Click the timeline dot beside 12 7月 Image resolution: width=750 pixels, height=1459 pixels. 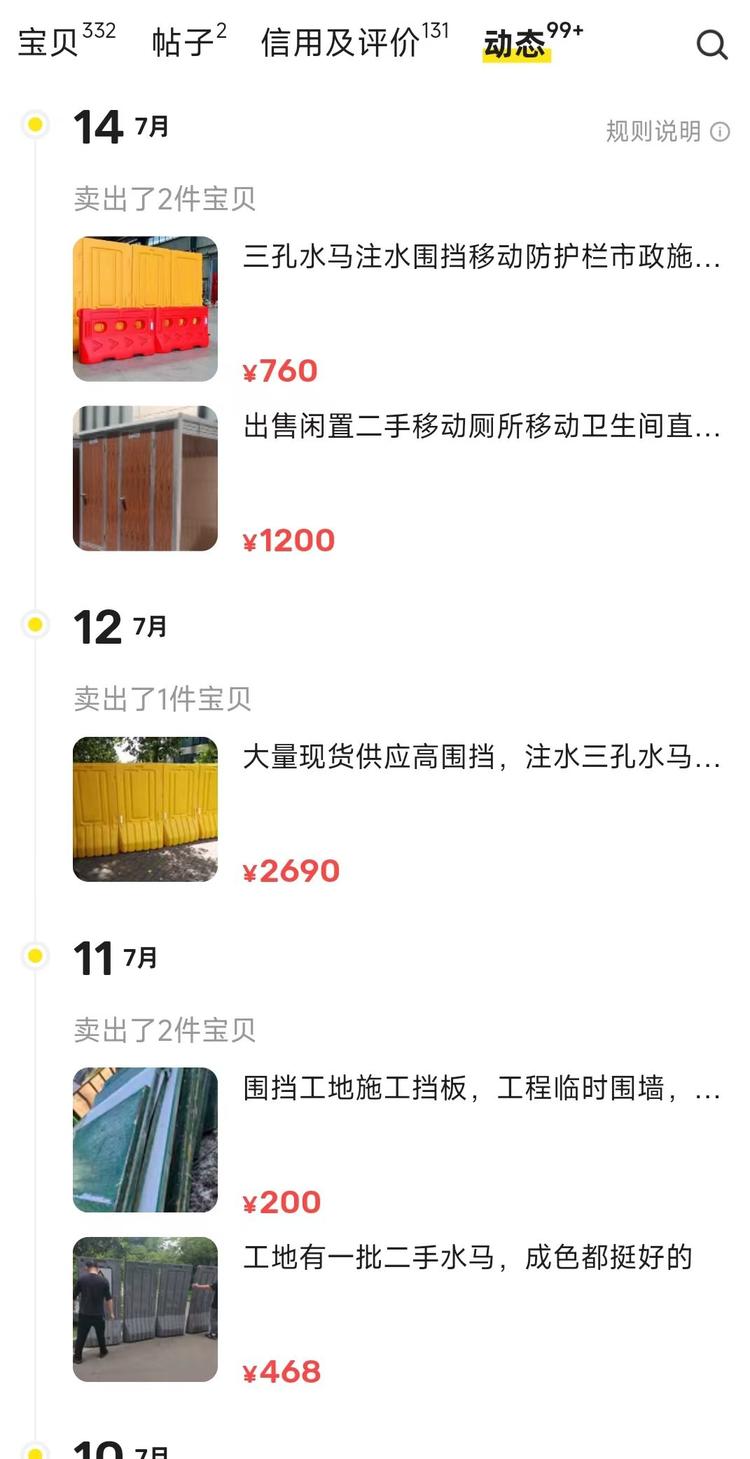coord(36,623)
